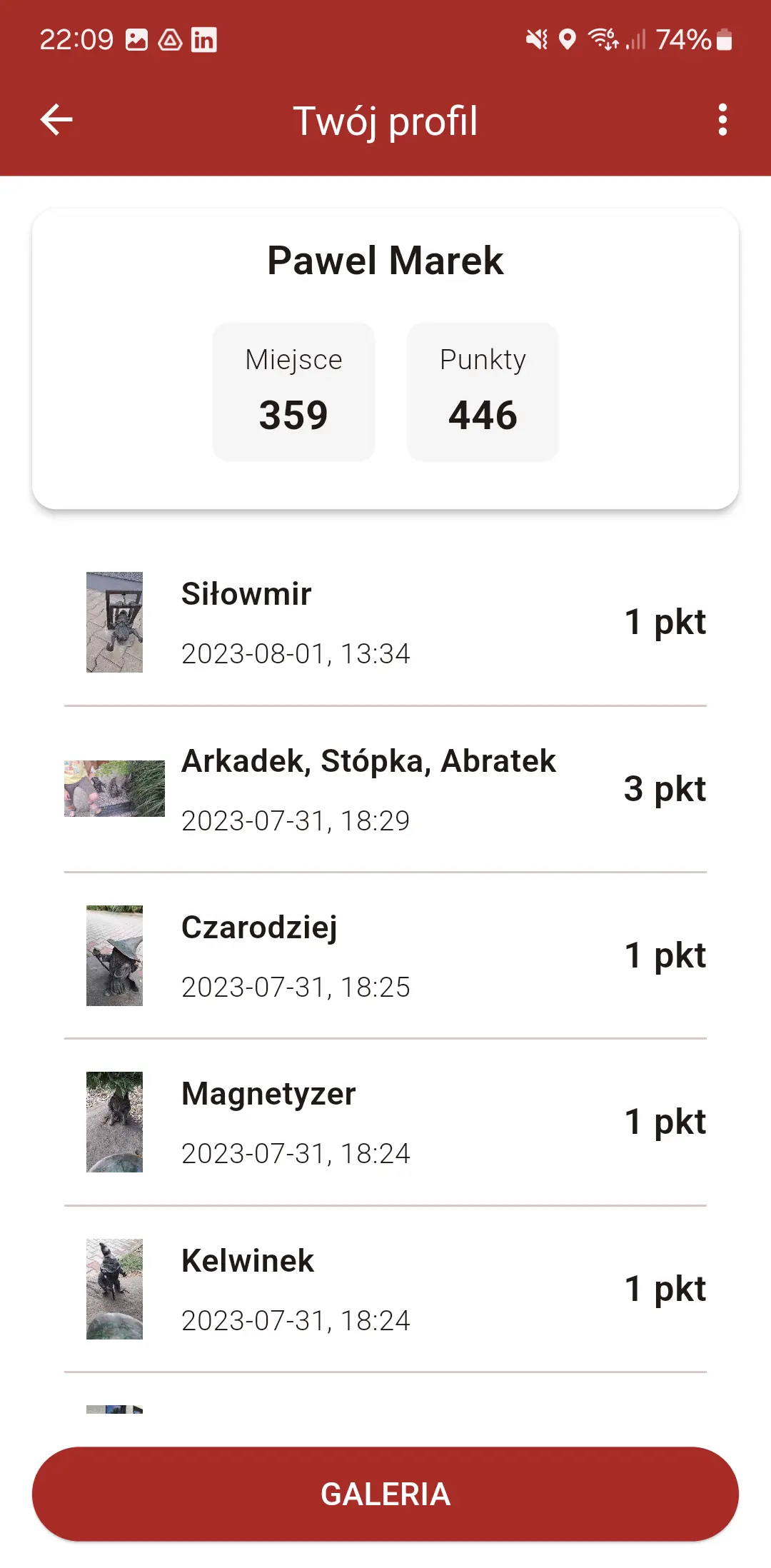
Task: Tap the location pin icon in status bar
Action: 568,39
